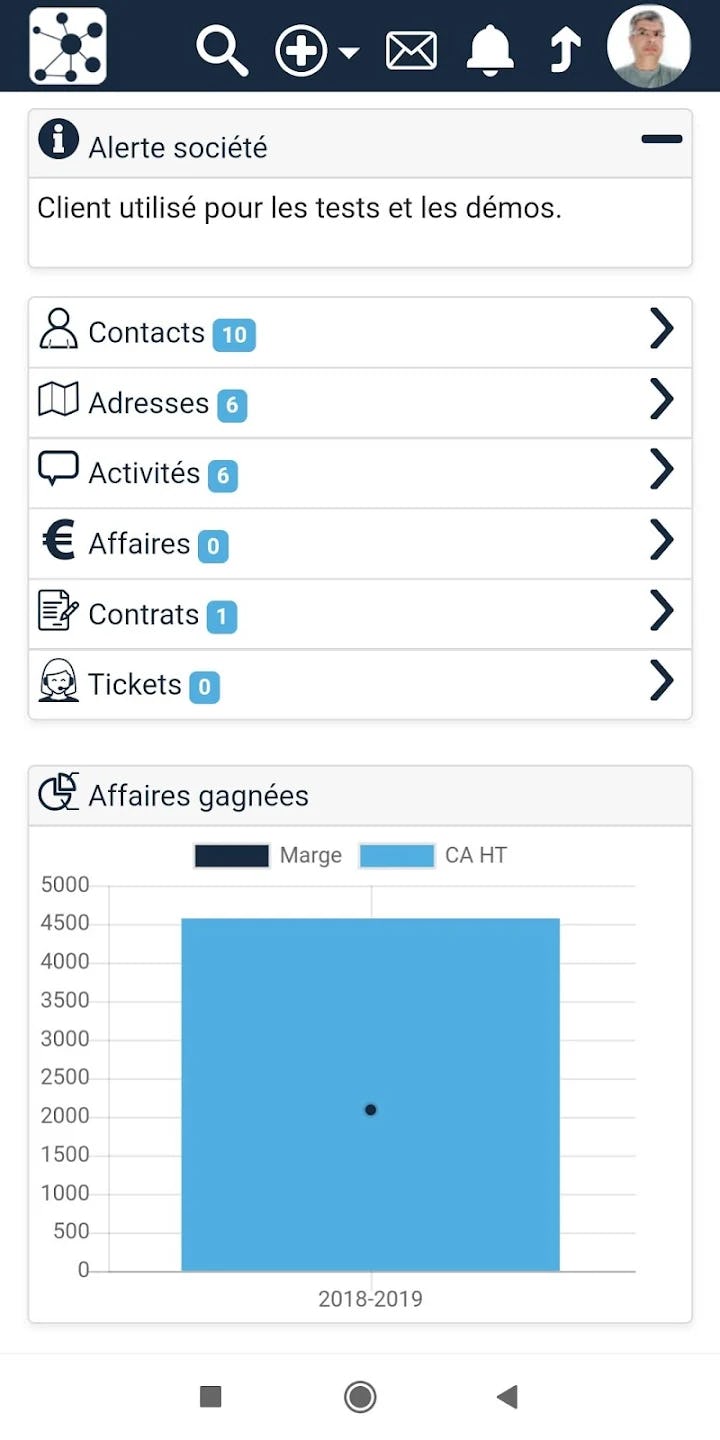Collapse the Alerte société panel
This screenshot has height=1440, width=720.
click(x=661, y=140)
